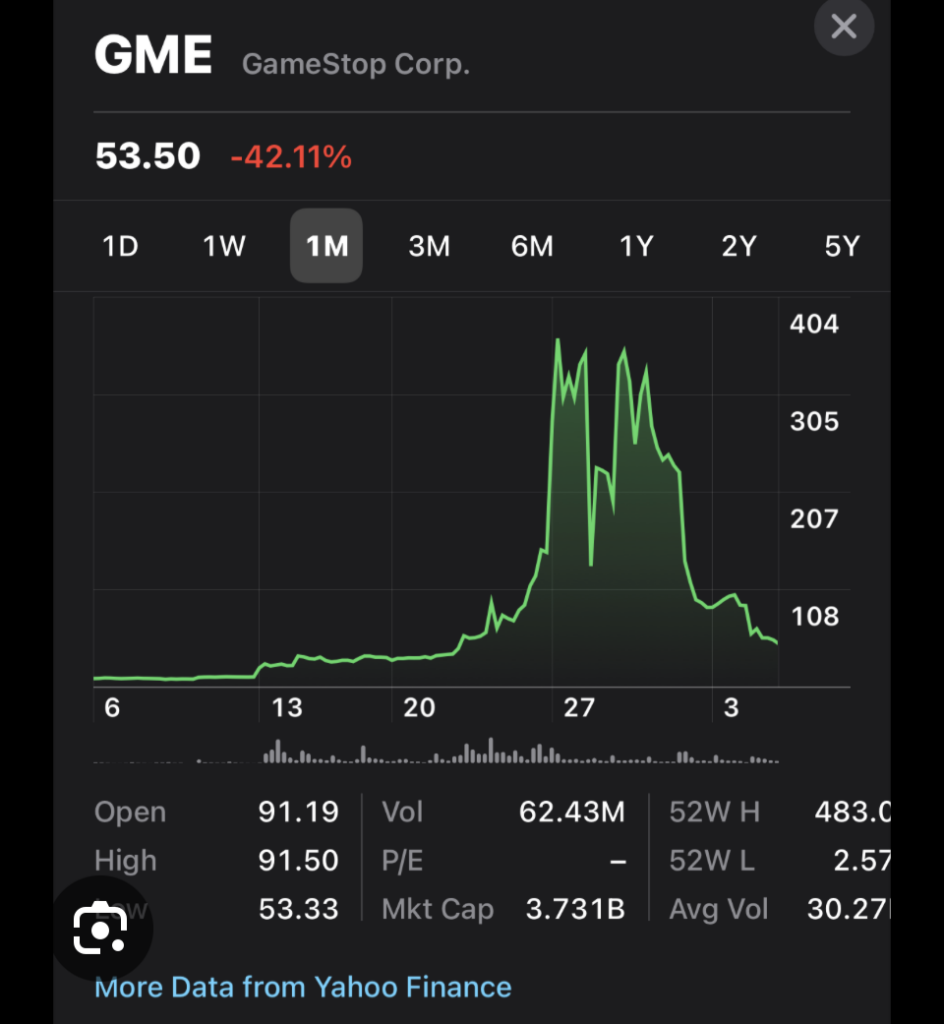Change the chart to 2Y range
Image resolution: width=944 pixels, height=1024 pixels.
click(x=739, y=246)
